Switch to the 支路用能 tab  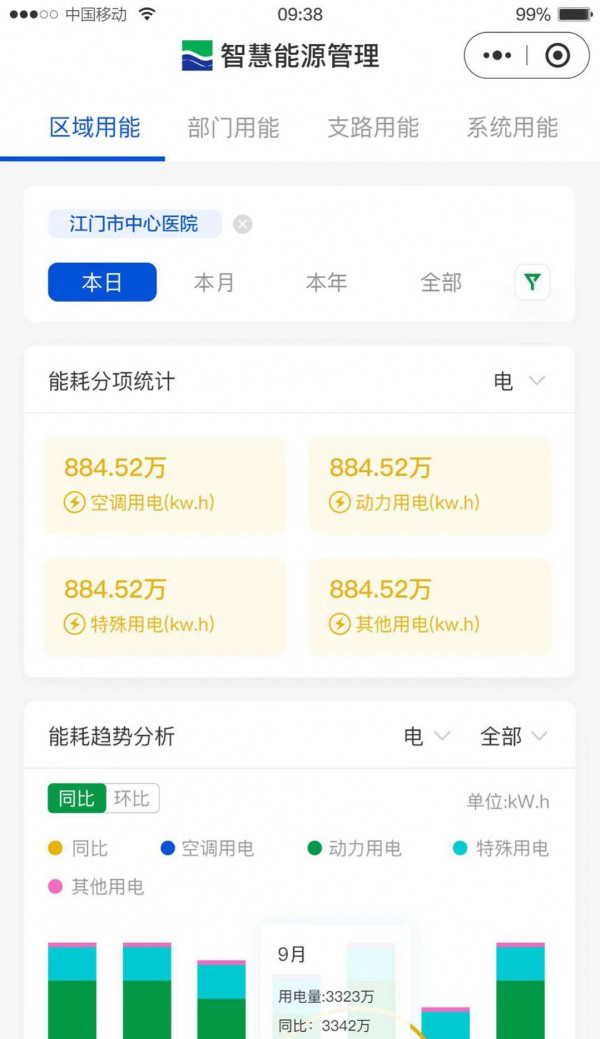pyautogui.click(x=373, y=127)
